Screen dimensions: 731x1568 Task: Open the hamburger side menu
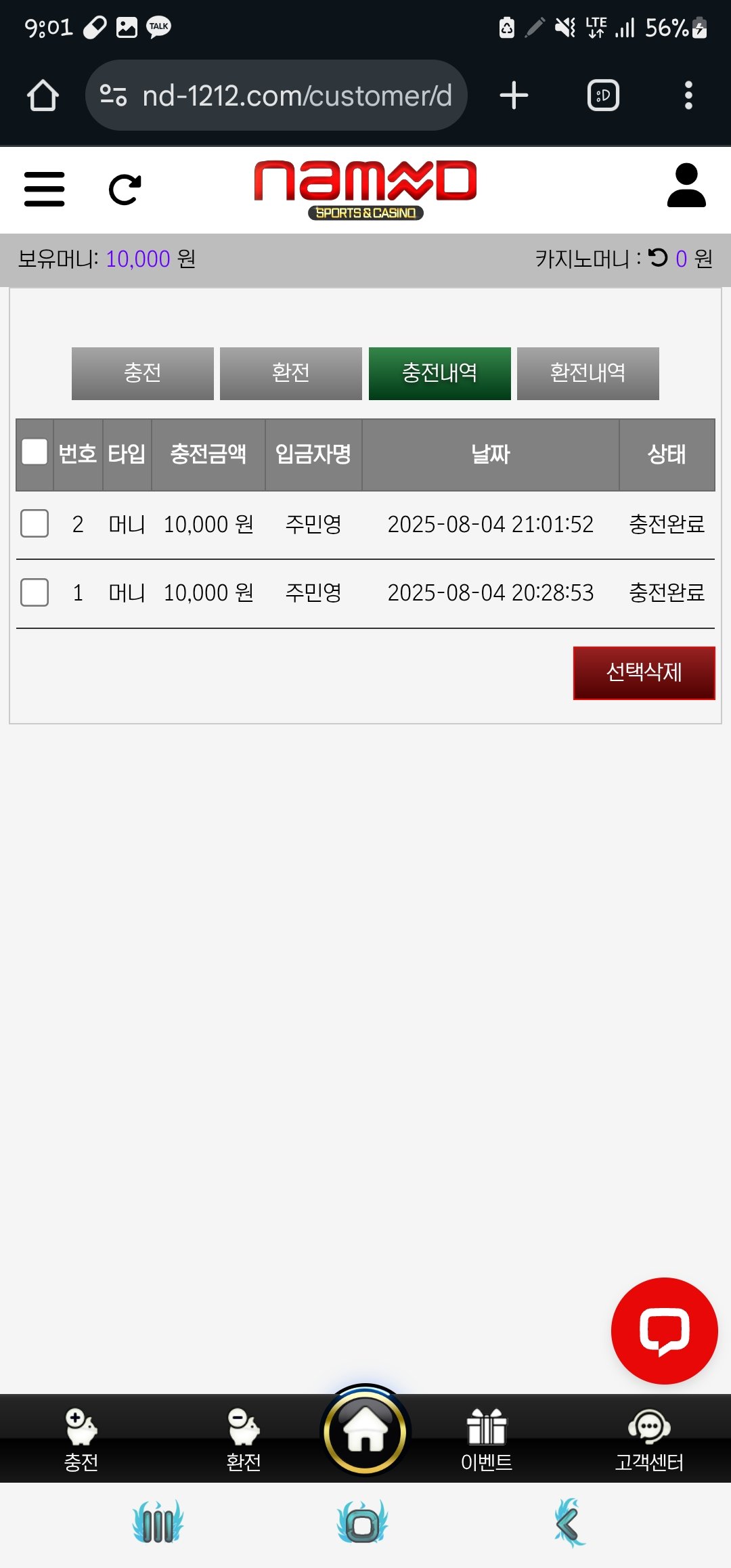tap(45, 189)
